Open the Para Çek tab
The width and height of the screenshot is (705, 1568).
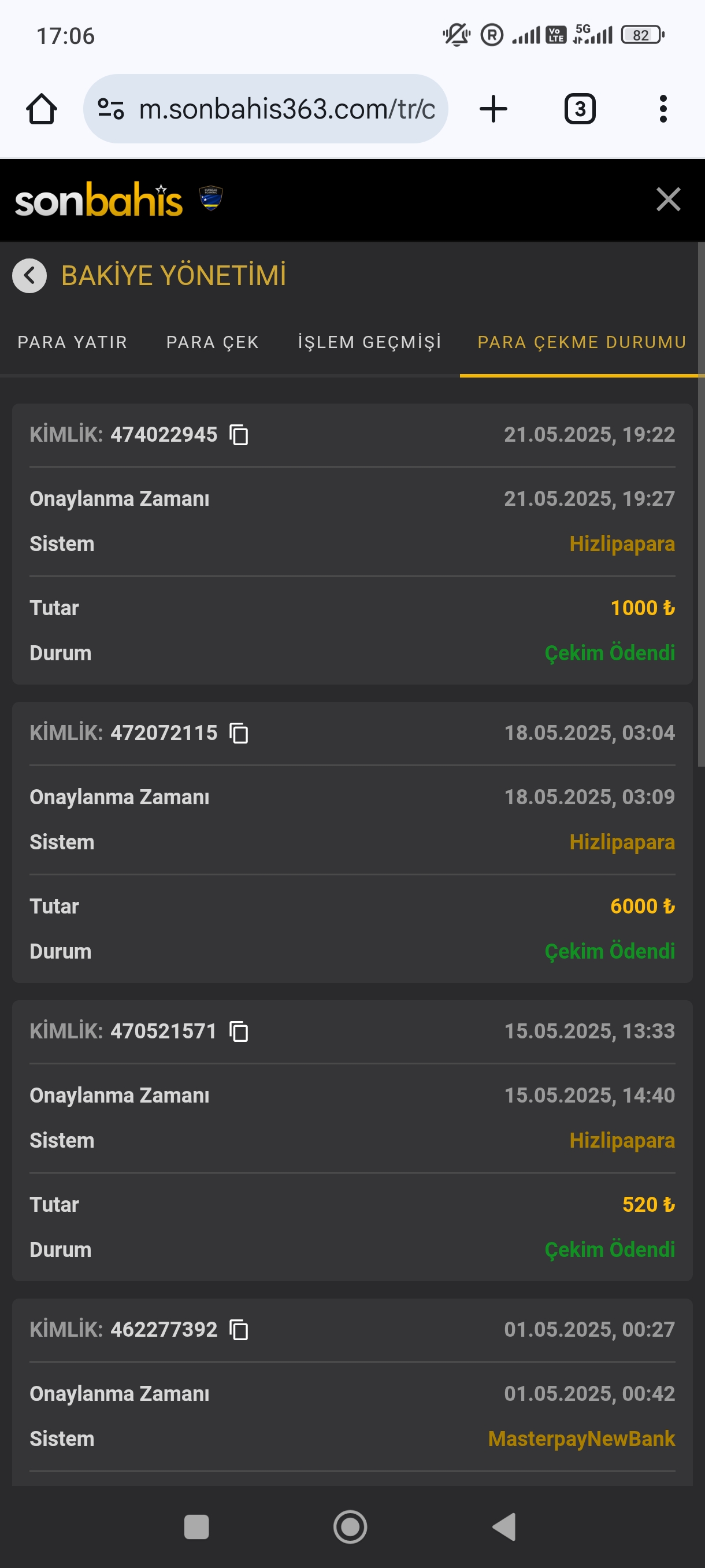point(212,342)
